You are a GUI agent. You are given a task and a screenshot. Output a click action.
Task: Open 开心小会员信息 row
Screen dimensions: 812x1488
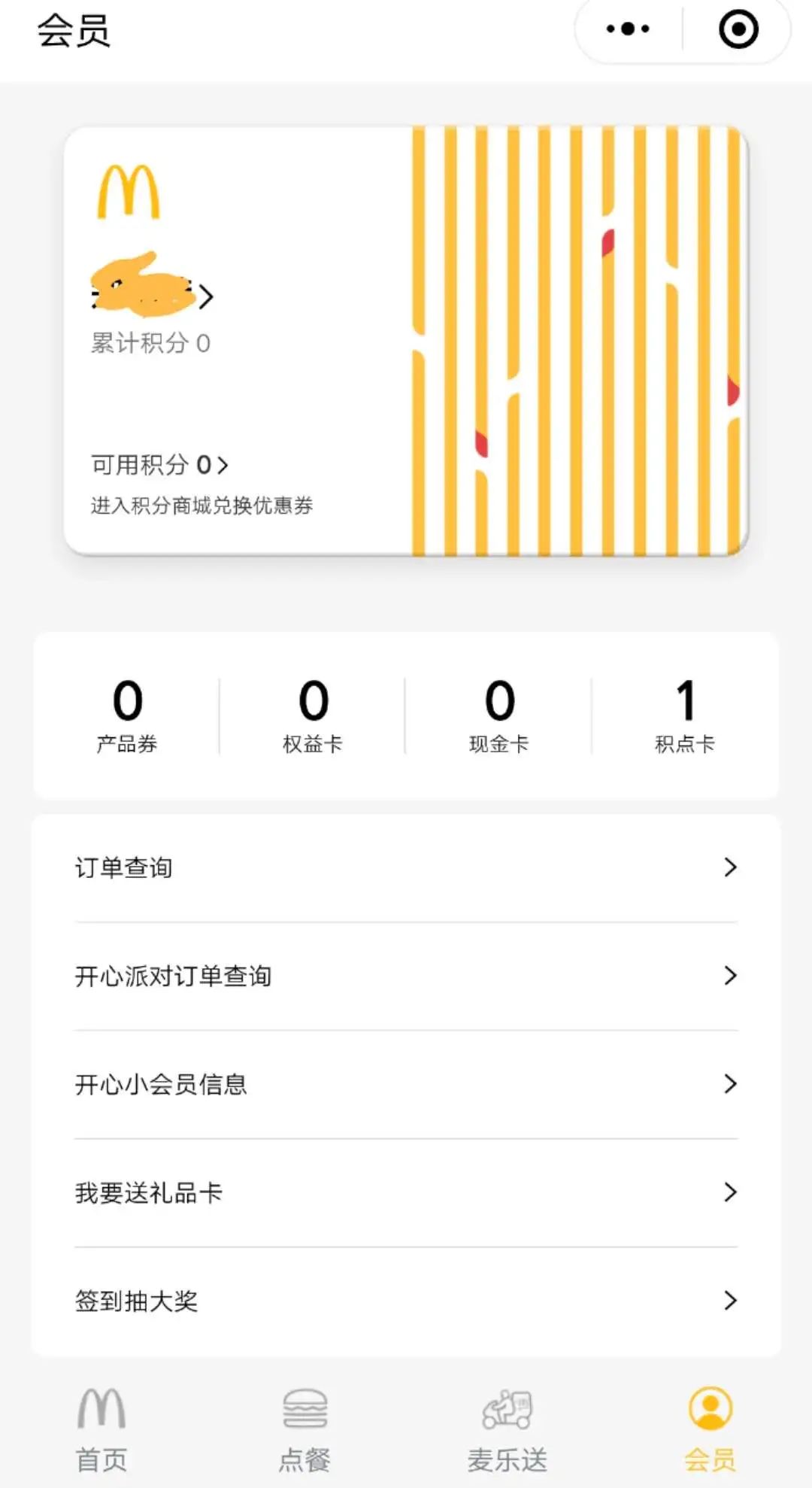(x=406, y=1085)
